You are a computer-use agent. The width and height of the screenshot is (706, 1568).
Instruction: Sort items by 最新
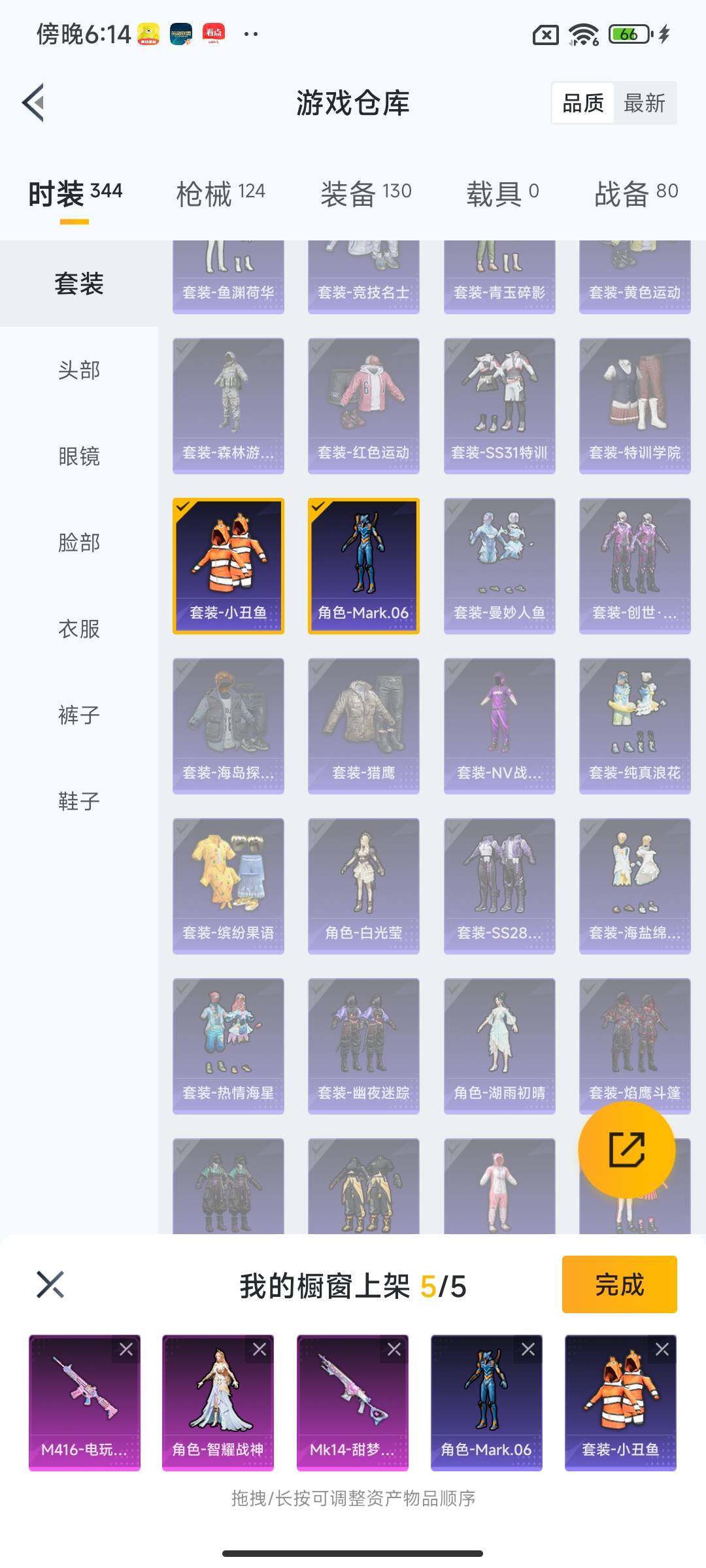tap(644, 103)
